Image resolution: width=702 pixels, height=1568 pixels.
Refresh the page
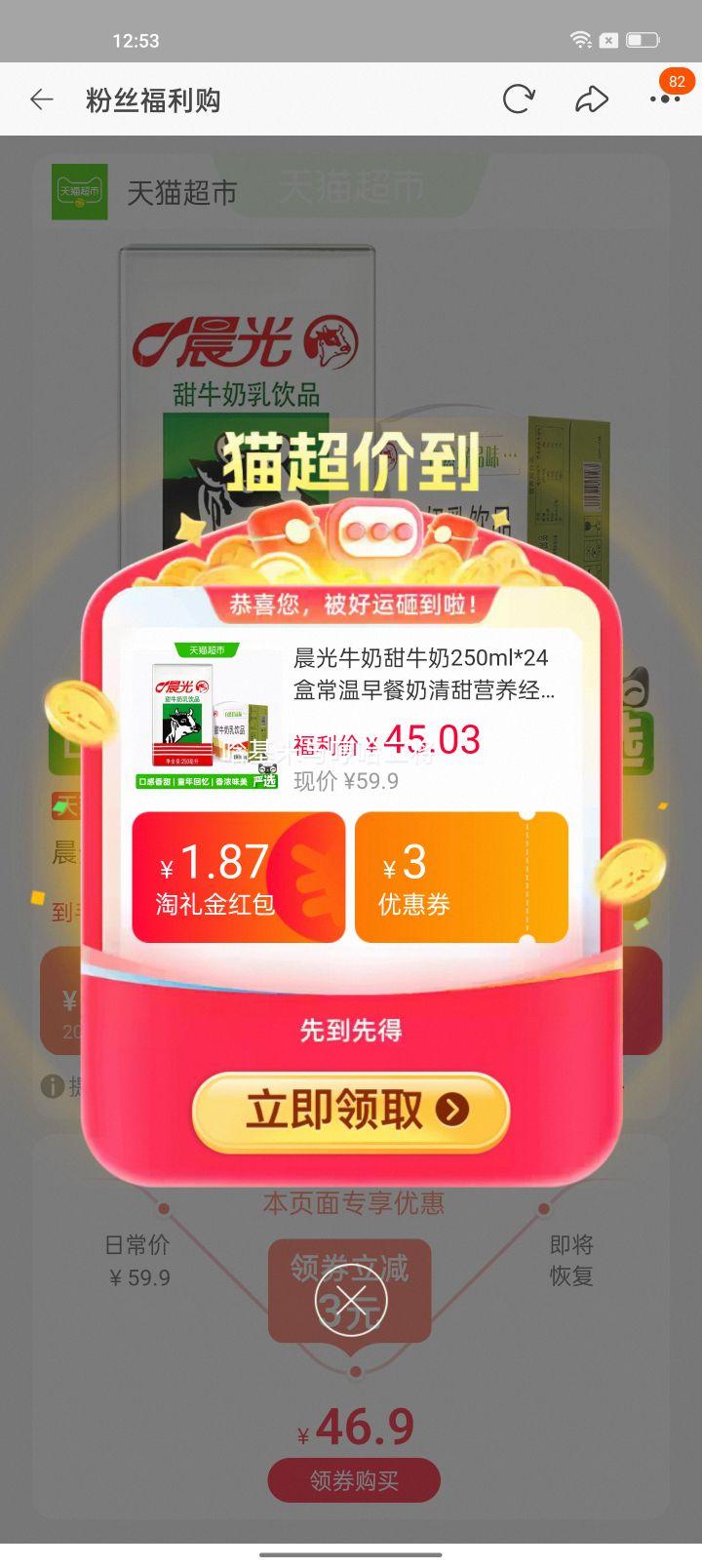pyautogui.click(x=519, y=98)
